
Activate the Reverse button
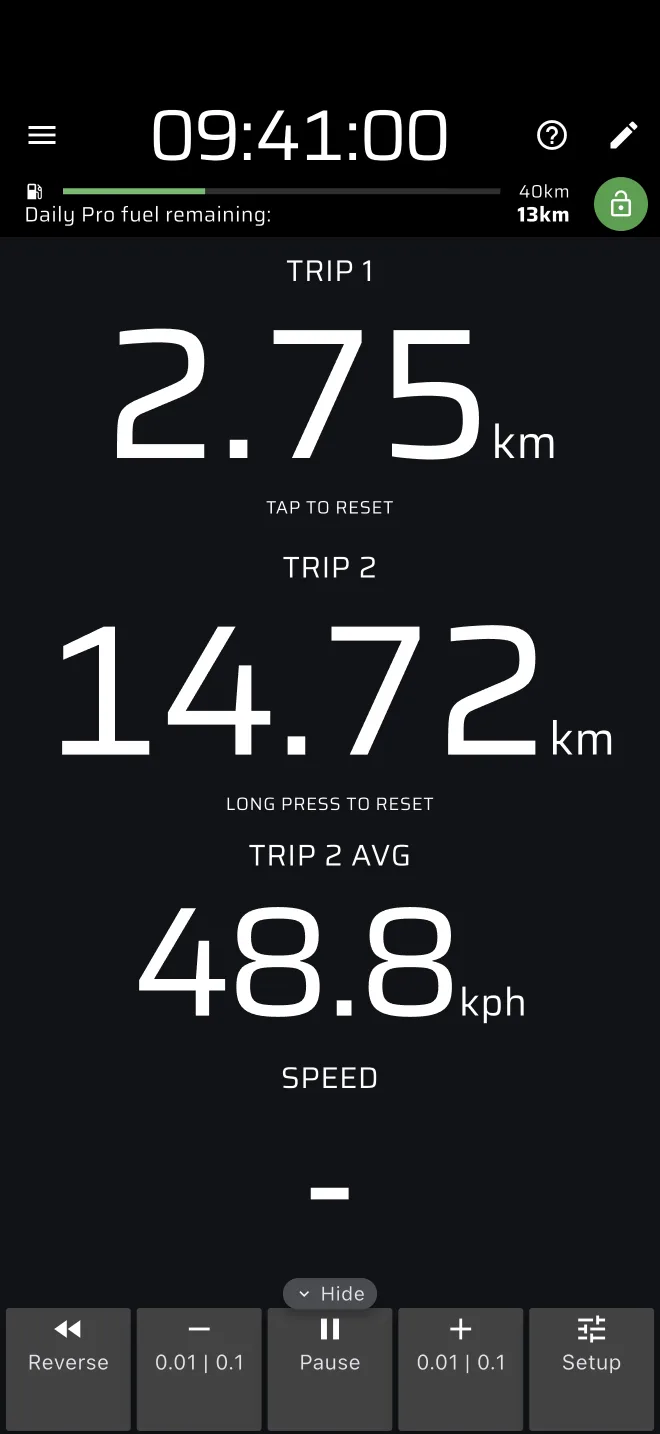click(x=68, y=1369)
